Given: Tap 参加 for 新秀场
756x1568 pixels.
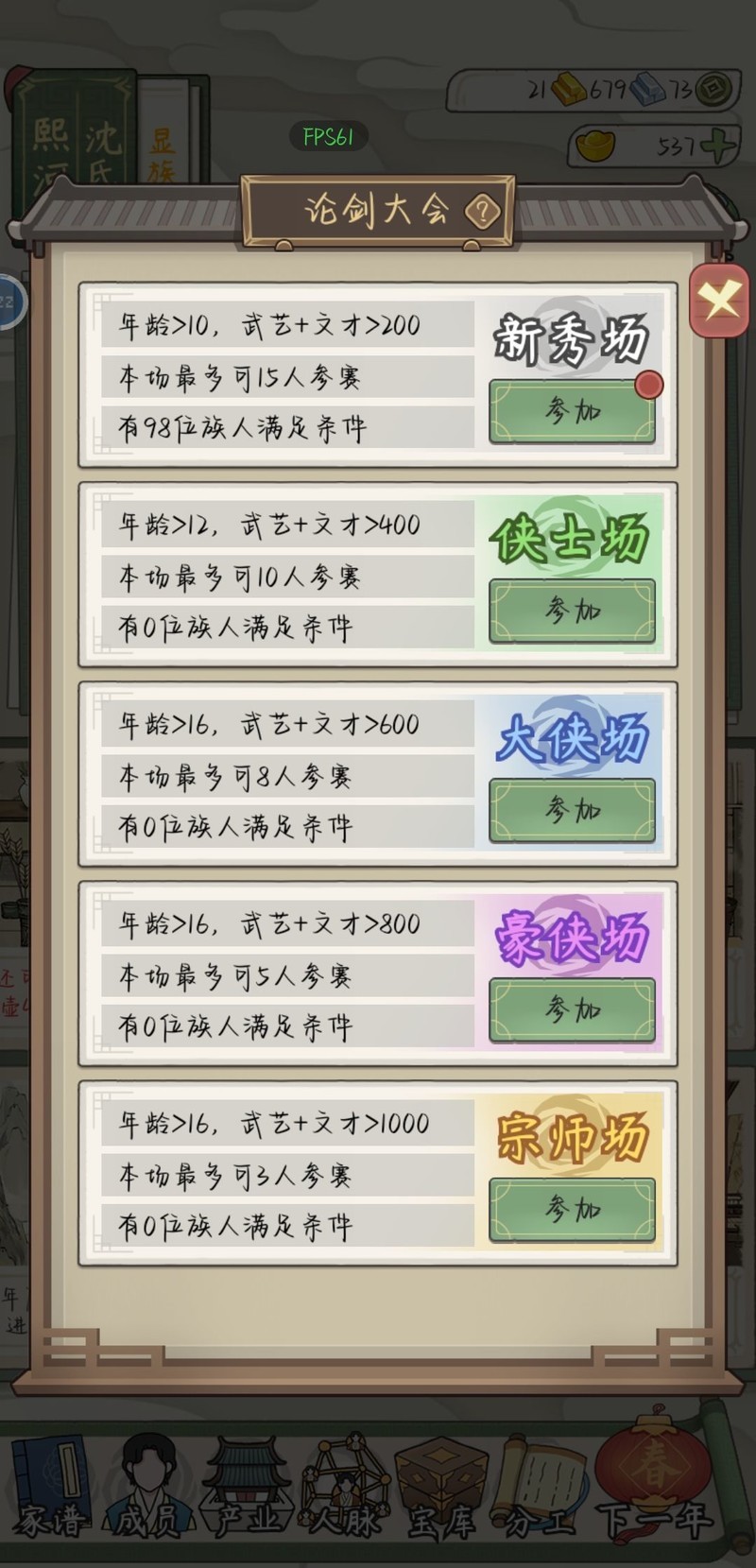Looking at the screenshot, I should (x=572, y=411).
